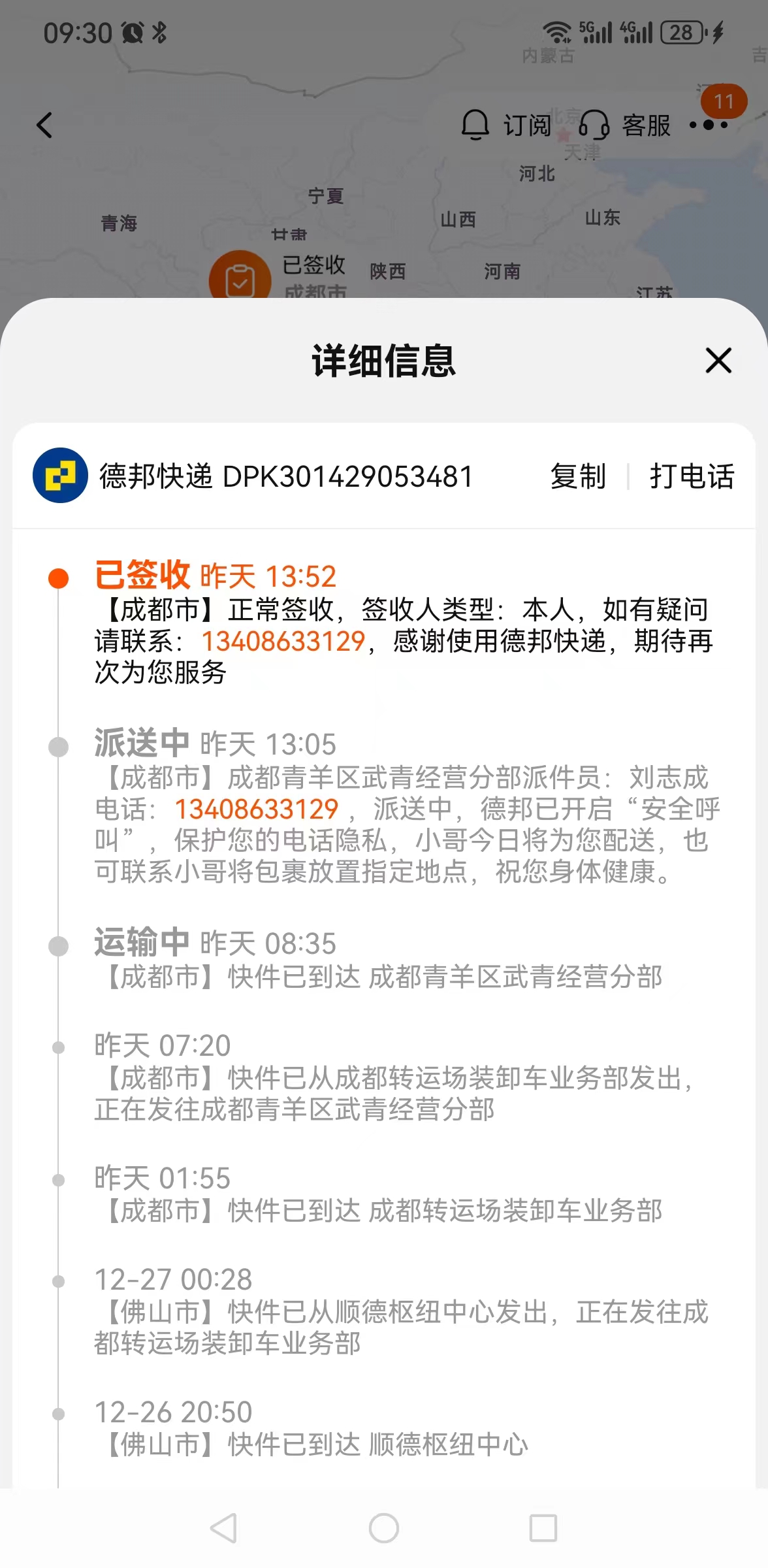Go back with the top-left arrow
Screen dimensions: 768x1568
click(x=44, y=125)
